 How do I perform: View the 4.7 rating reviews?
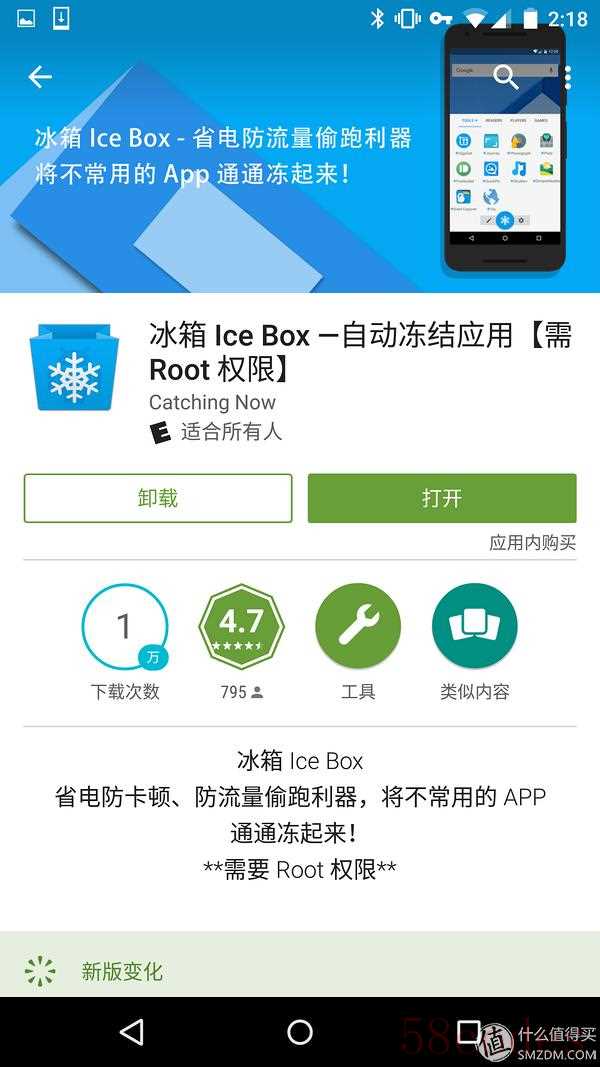(x=241, y=627)
